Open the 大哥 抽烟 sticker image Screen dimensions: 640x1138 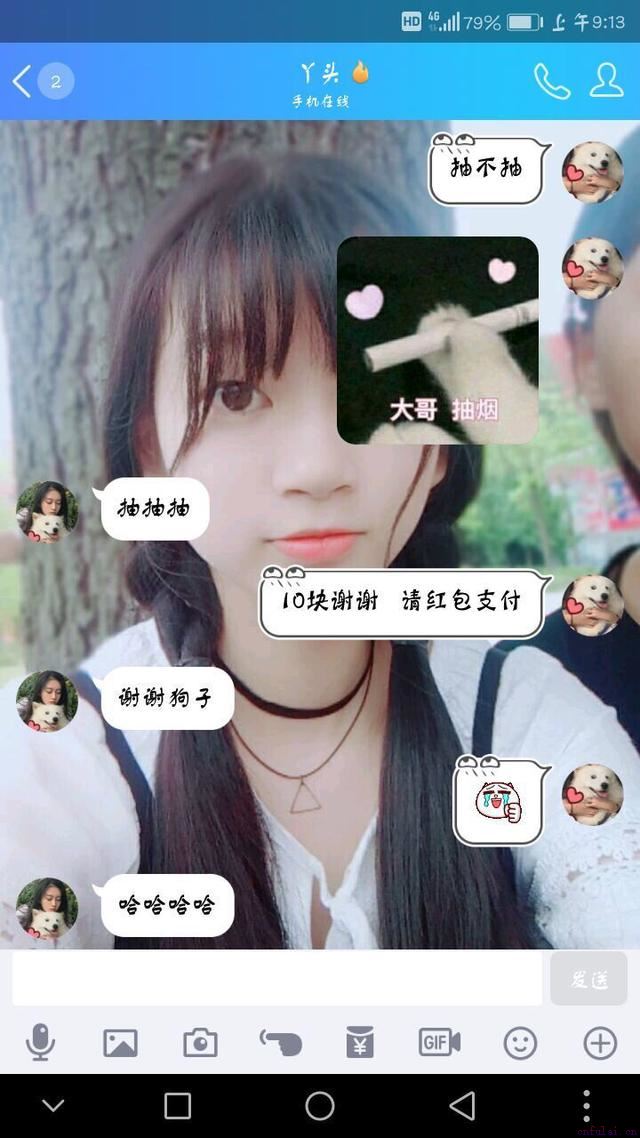[x=437, y=340]
